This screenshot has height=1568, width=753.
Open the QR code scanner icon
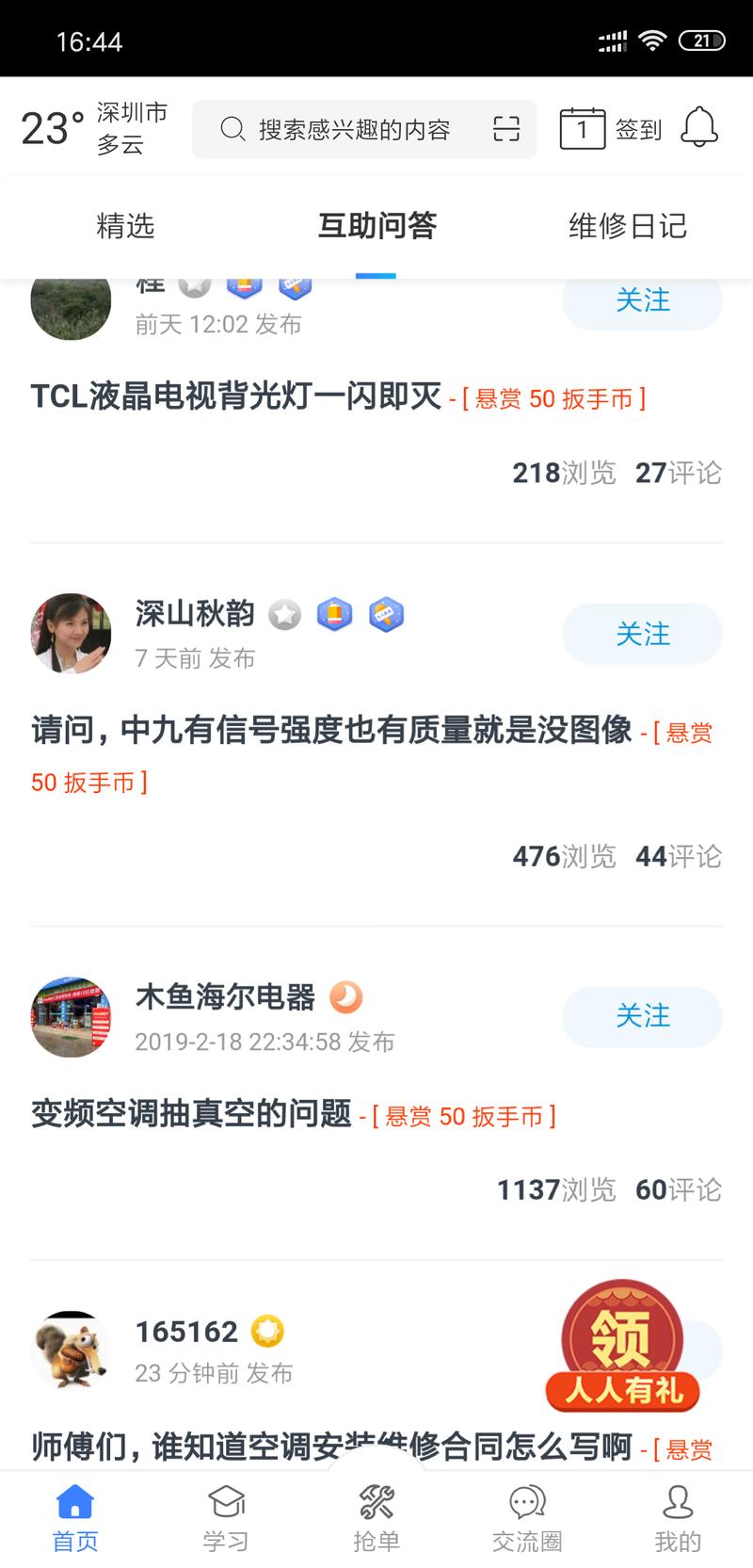coord(505,129)
